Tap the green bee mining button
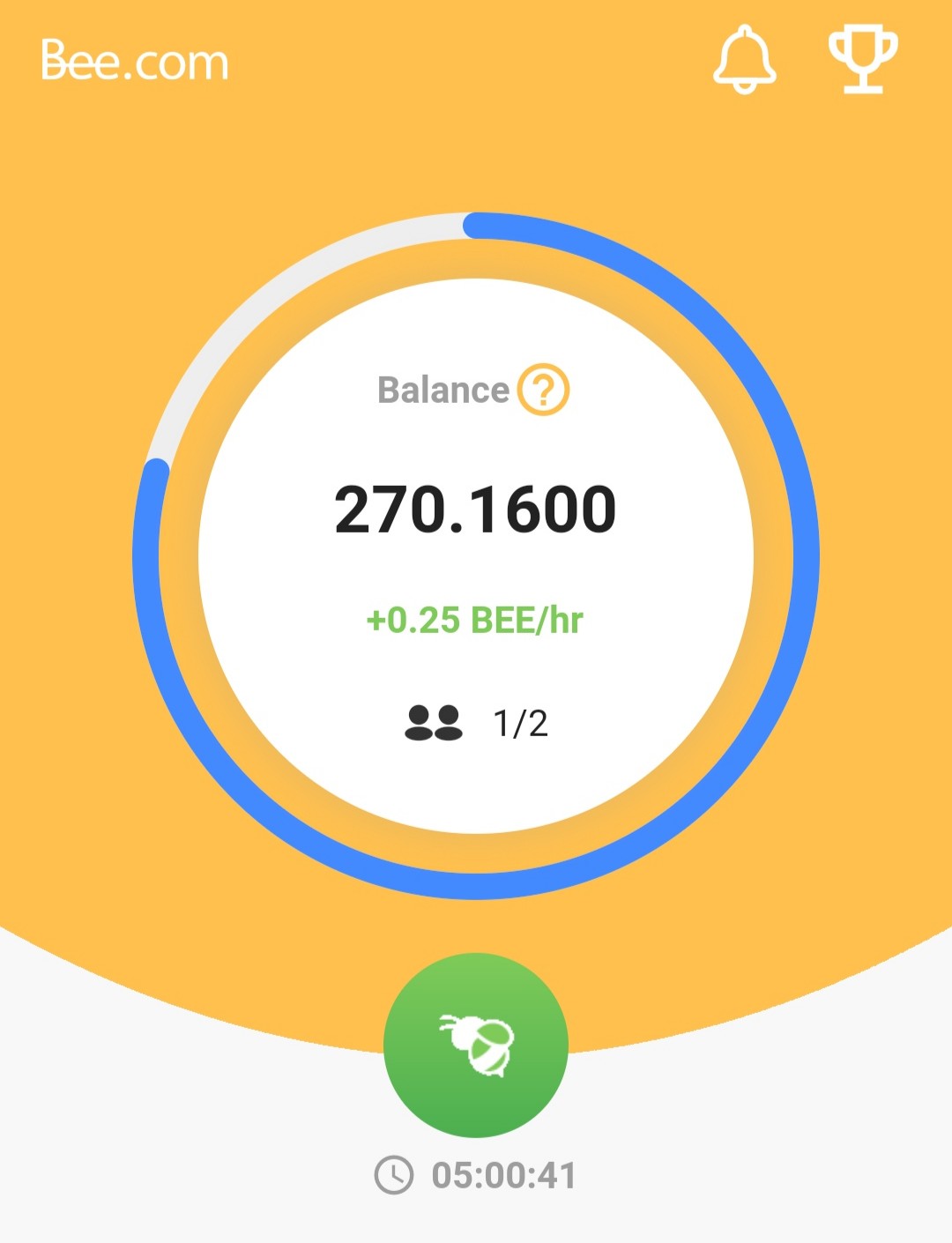Viewport: 952px width, 1243px height. click(x=476, y=1045)
